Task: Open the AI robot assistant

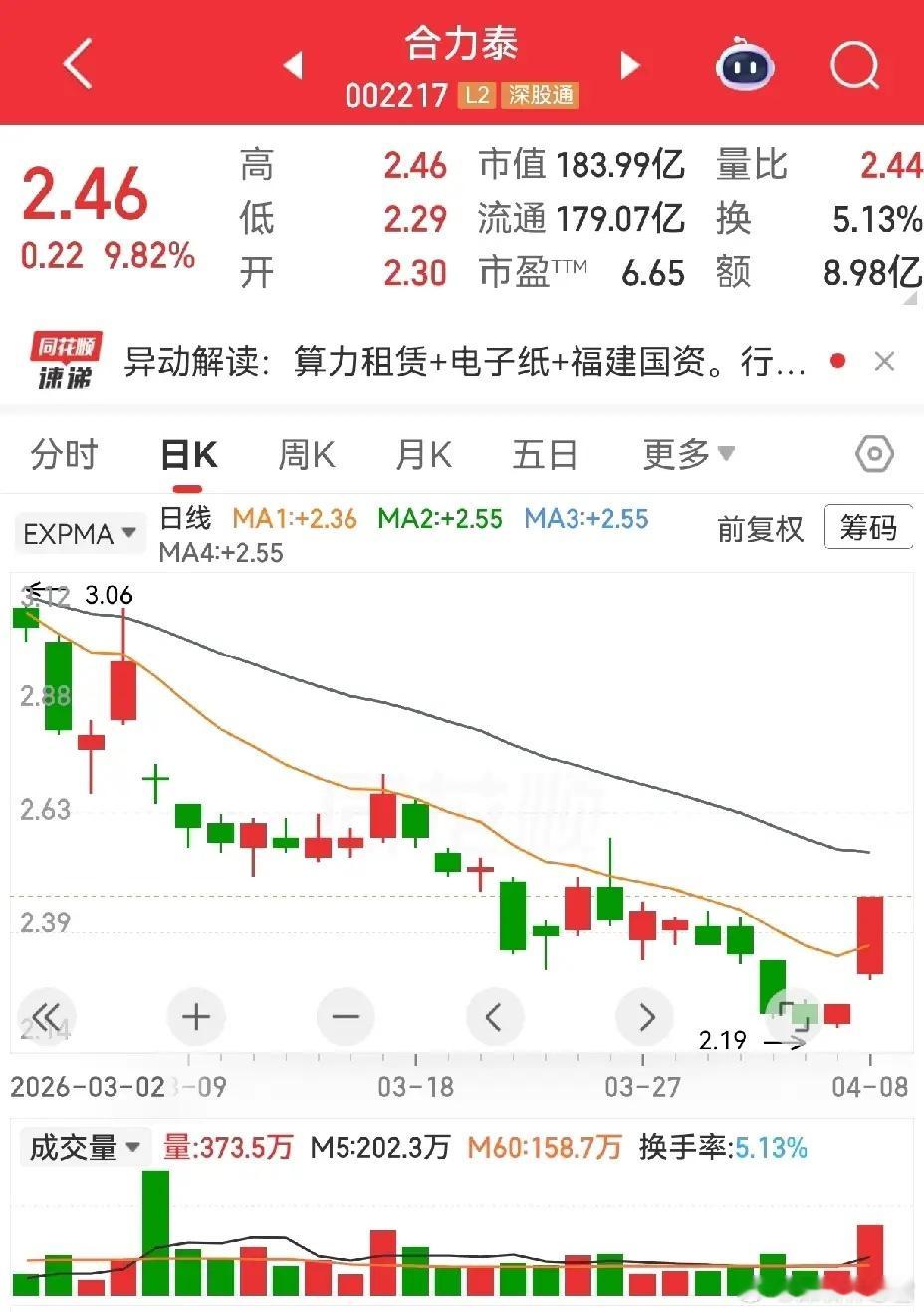Action: [x=743, y=64]
